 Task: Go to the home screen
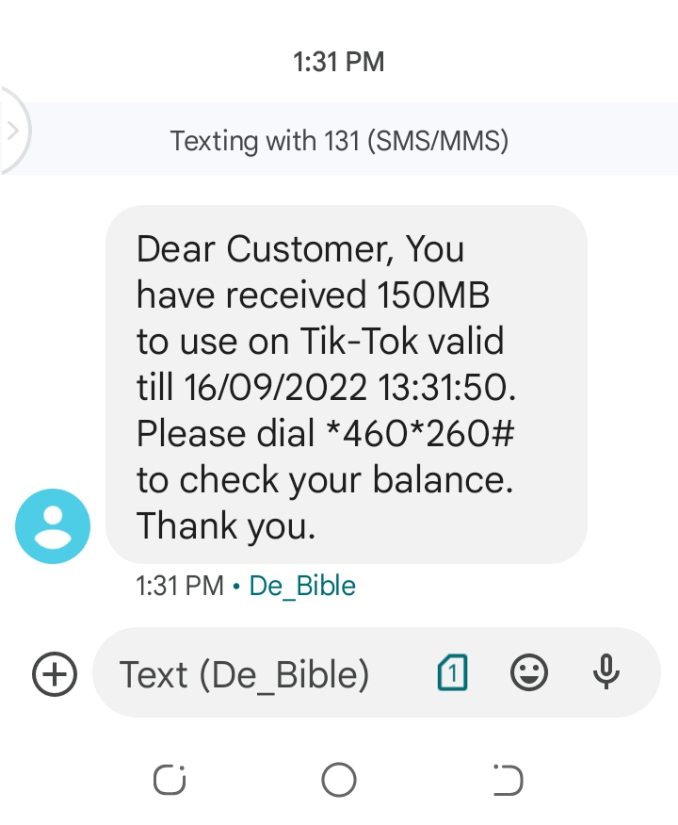click(x=339, y=779)
